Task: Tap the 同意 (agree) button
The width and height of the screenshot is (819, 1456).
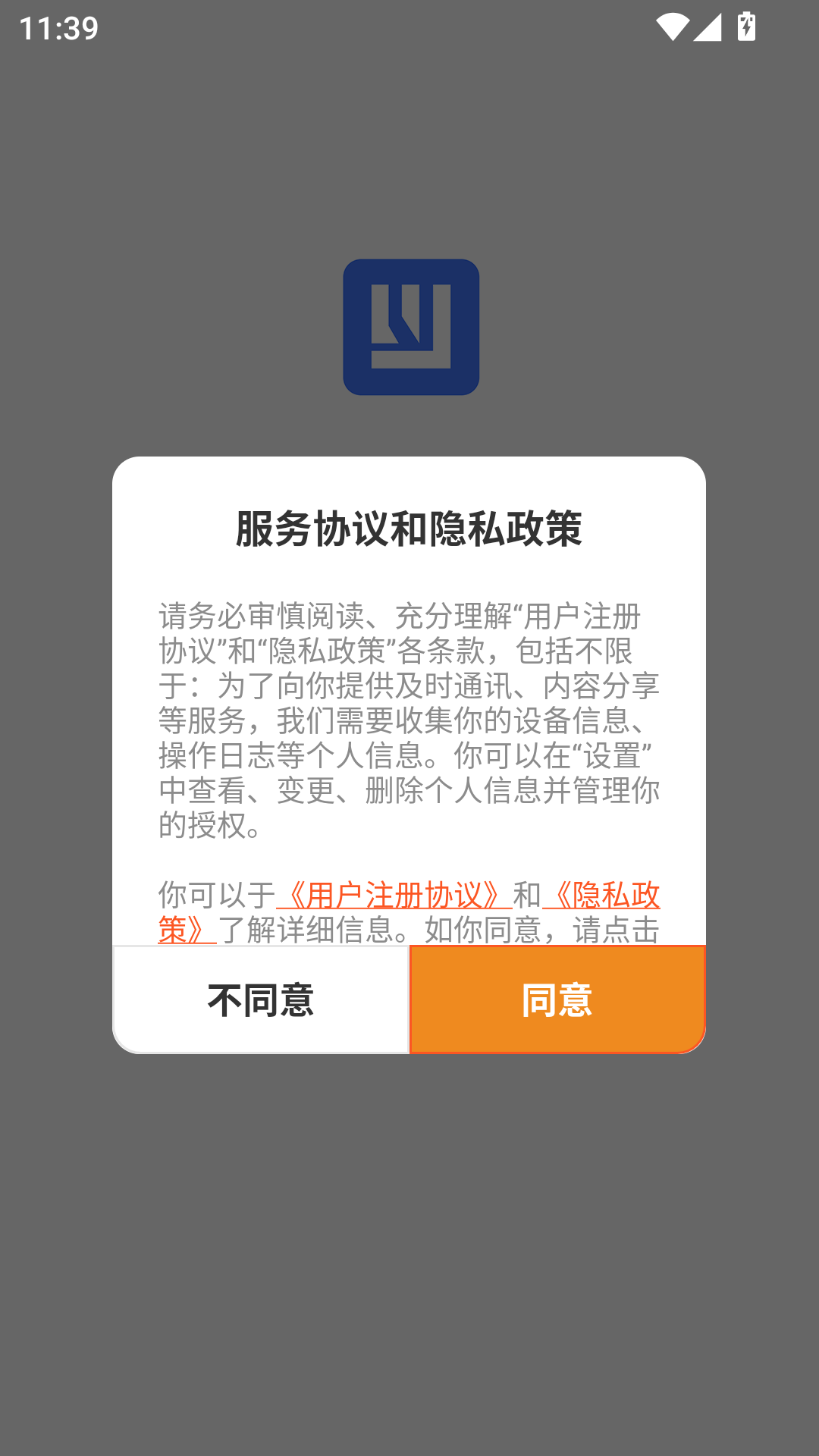Action: (557, 999)
